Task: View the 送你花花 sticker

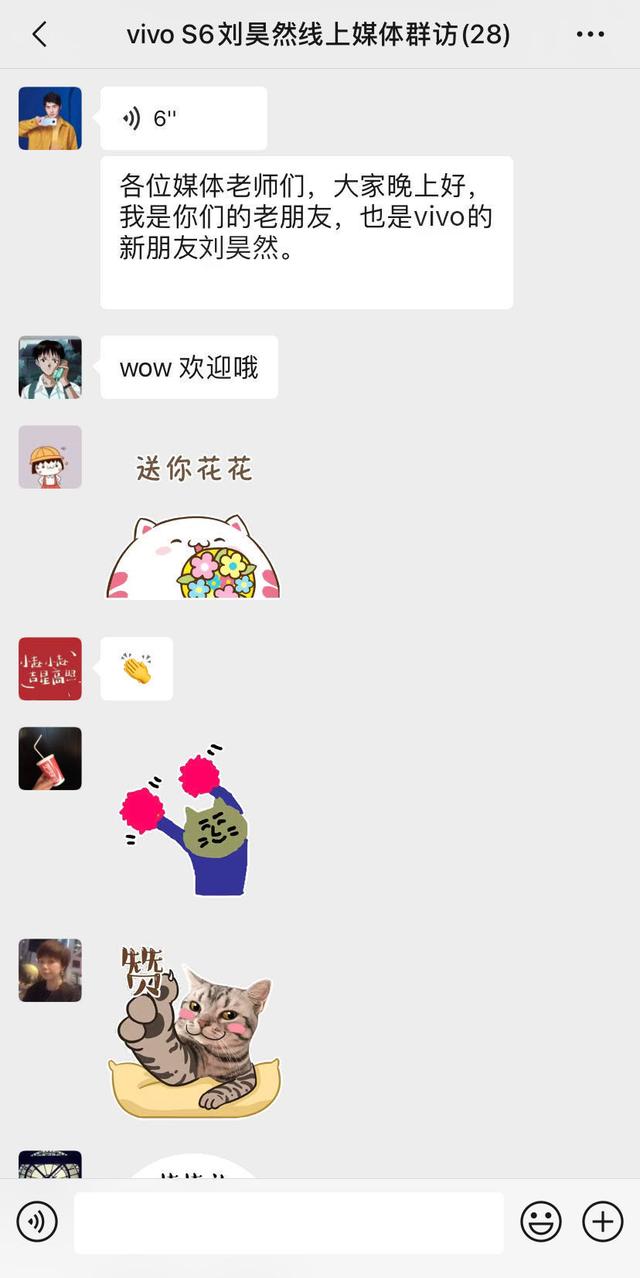Action: pos(193,525)
